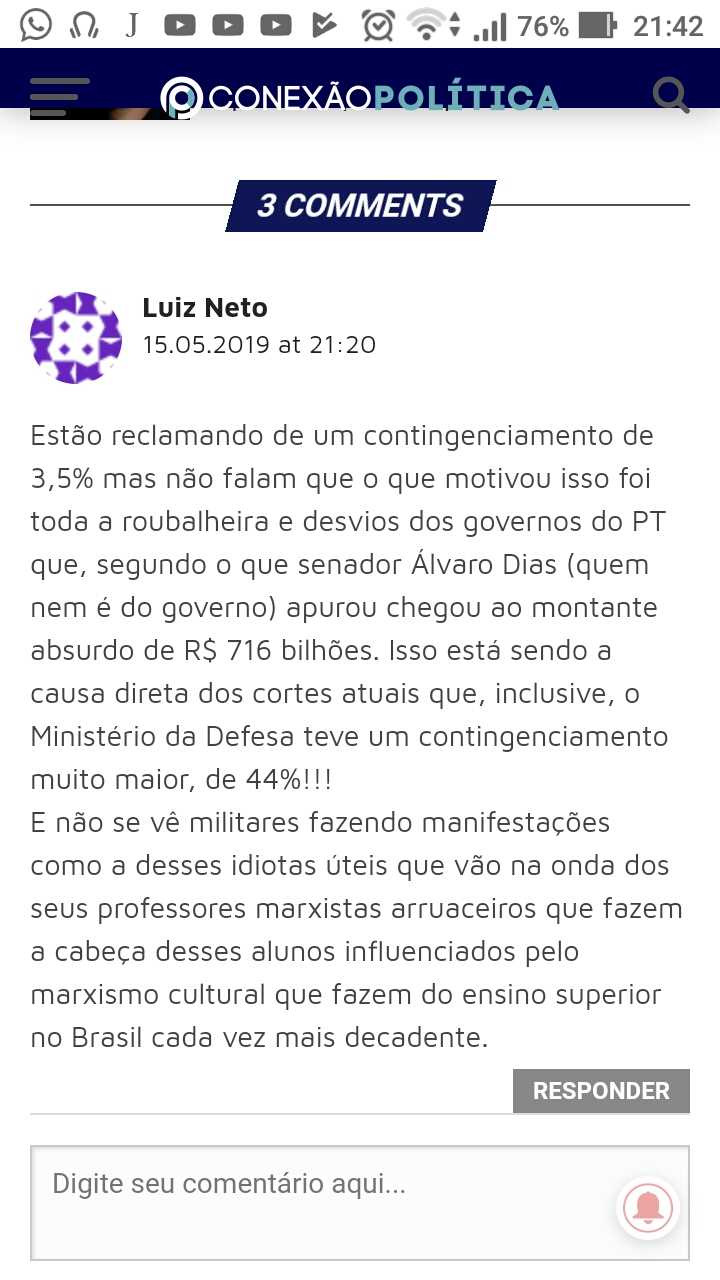The height and width of the screenshot is (1280, 720).
Task: Reply to Luiz Neto's comment
Action: (x=601, y=1091)
